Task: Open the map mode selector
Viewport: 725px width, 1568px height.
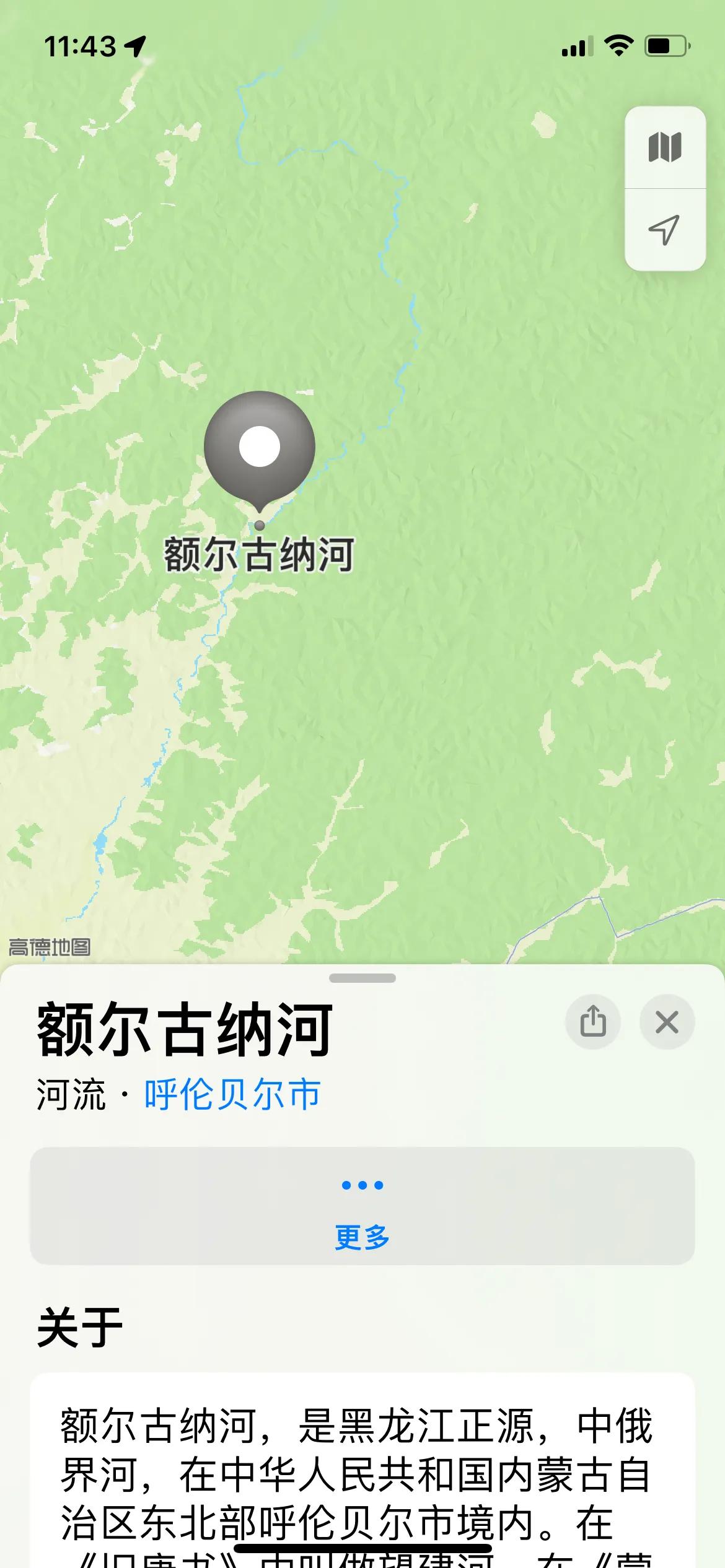Action: pos(665,148)
